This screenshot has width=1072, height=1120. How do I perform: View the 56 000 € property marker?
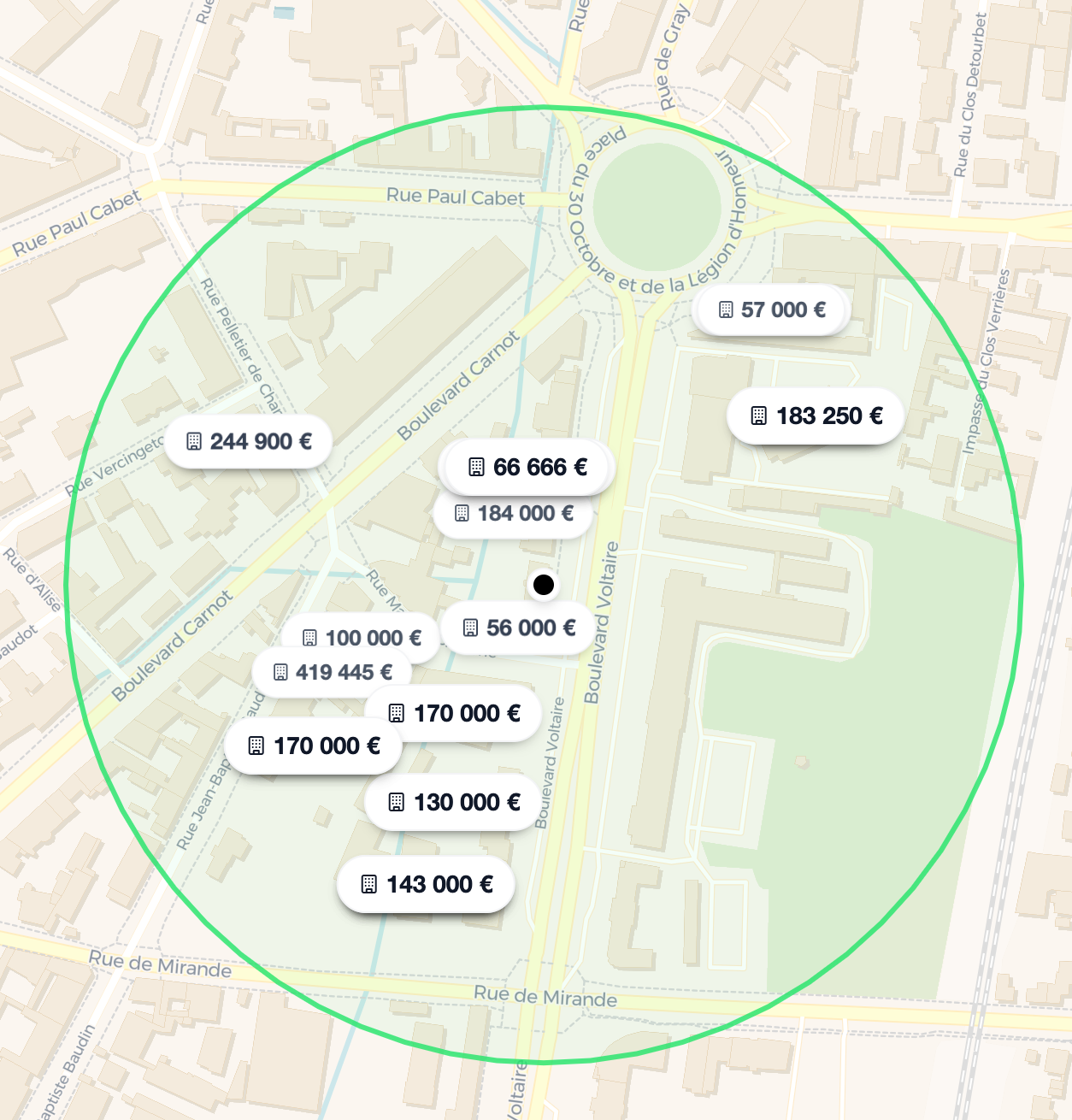pyautogui.click(x=518, y=628)
